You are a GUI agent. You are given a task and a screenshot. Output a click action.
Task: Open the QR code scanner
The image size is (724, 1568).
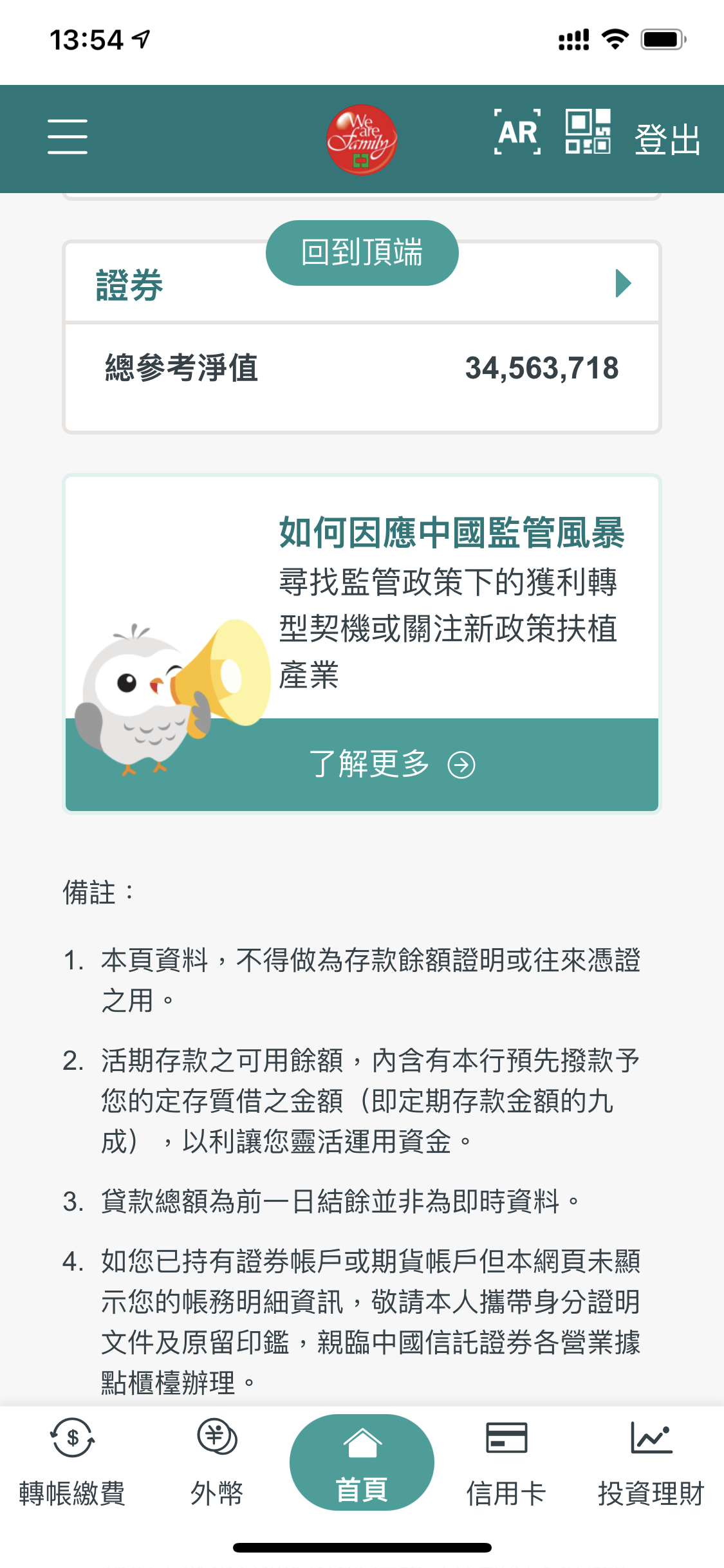588,131
